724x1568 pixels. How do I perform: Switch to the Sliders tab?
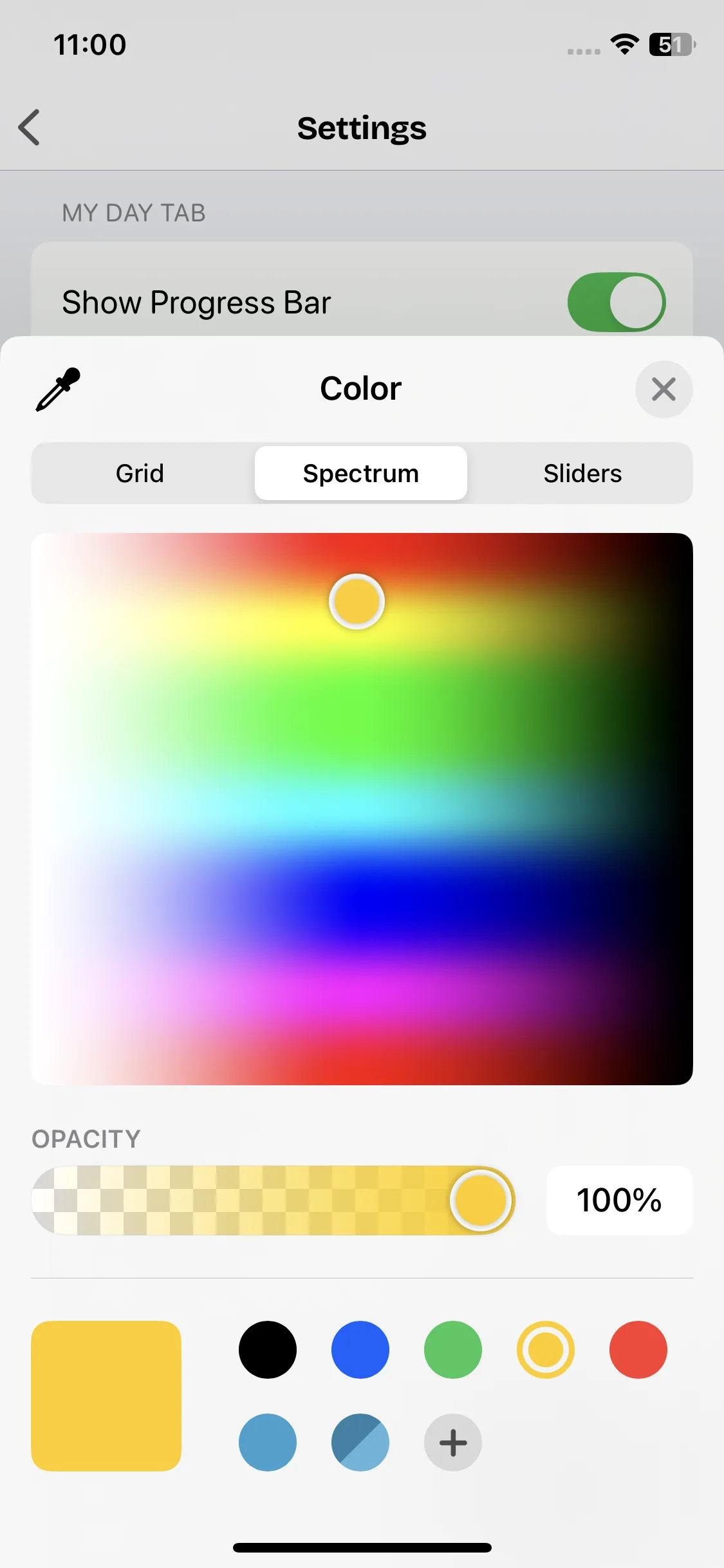582,473
